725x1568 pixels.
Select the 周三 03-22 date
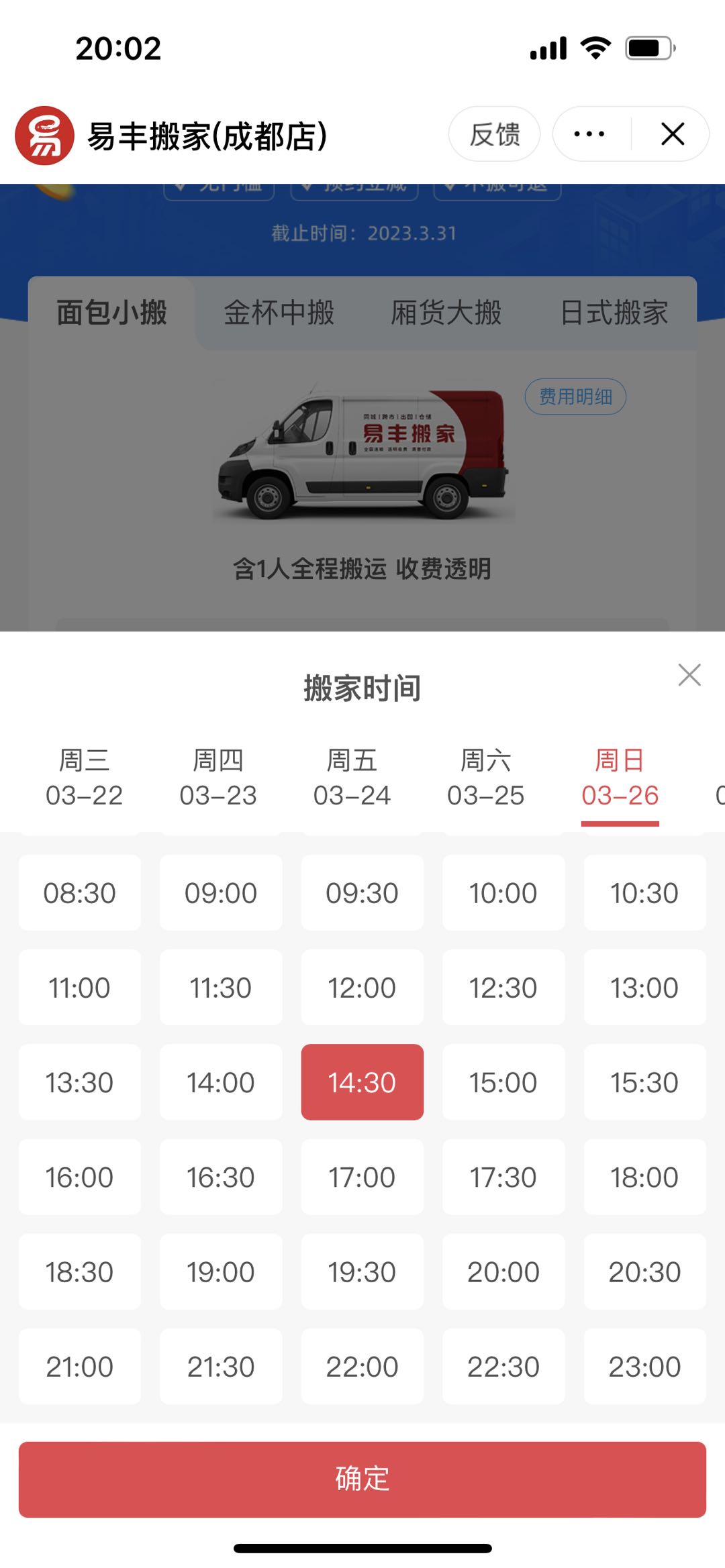pyautogui.click(x=85, y=778)
